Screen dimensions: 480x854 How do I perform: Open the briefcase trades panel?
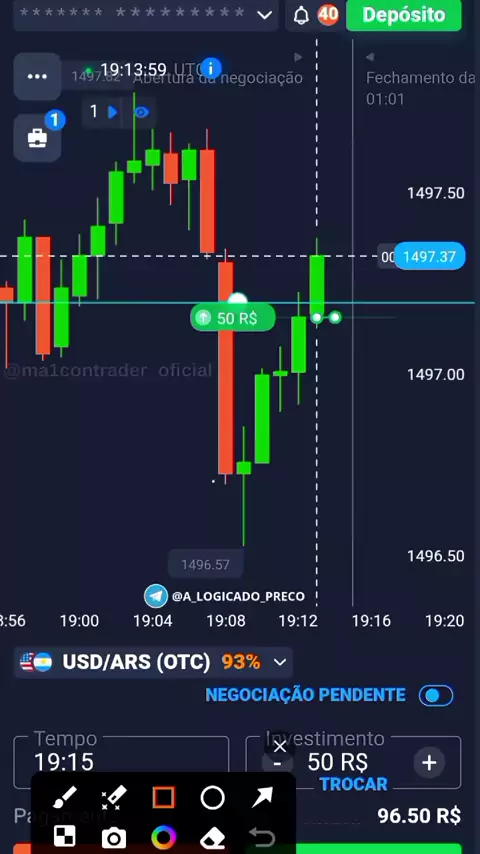point(37,138)
